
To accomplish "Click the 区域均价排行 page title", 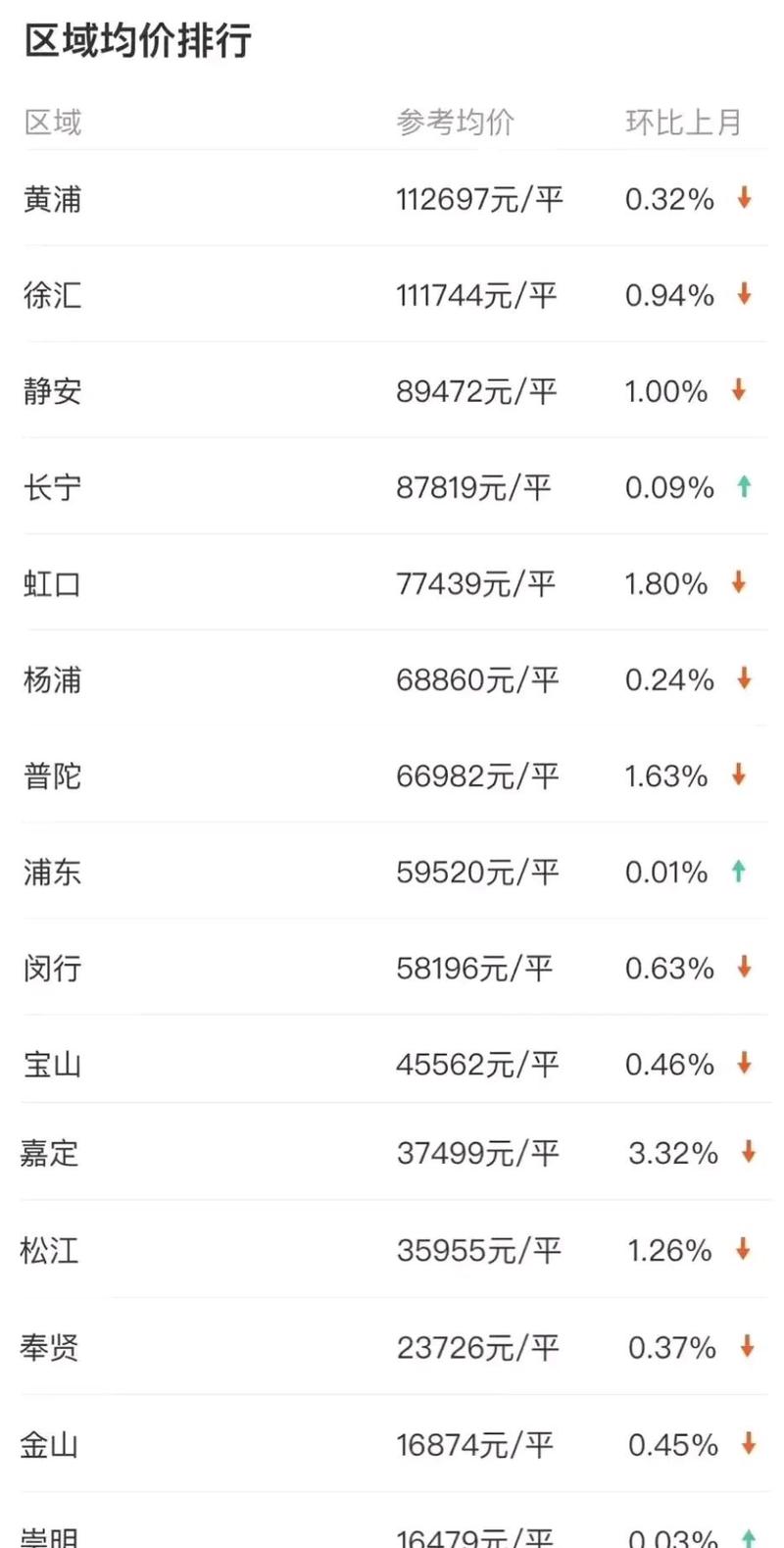I will [x=139, y=41].
